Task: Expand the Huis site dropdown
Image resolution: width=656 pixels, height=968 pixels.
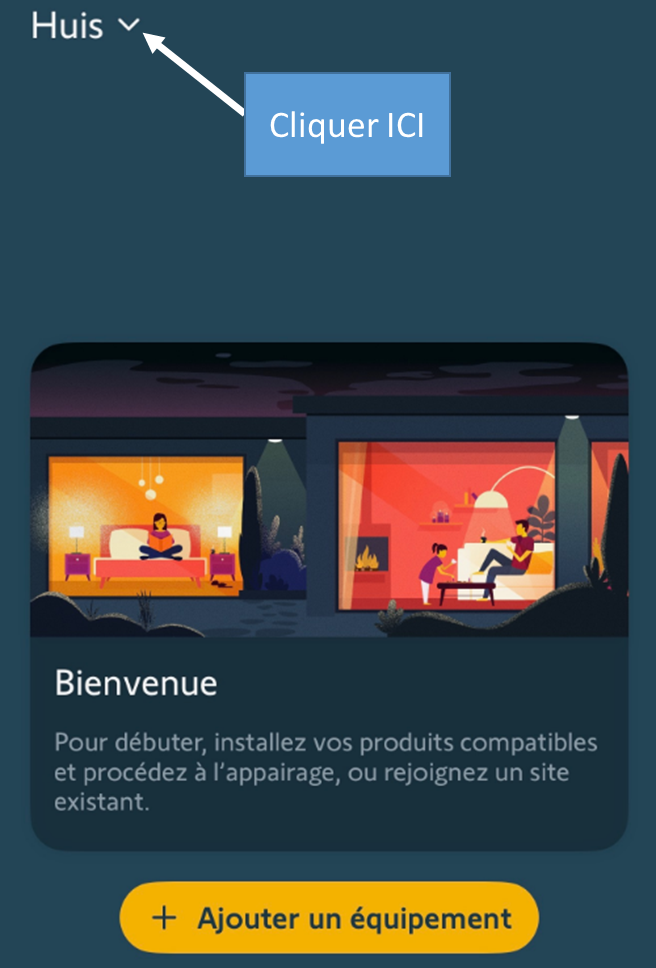Action: pyautogui.click(x=128, y=26)
